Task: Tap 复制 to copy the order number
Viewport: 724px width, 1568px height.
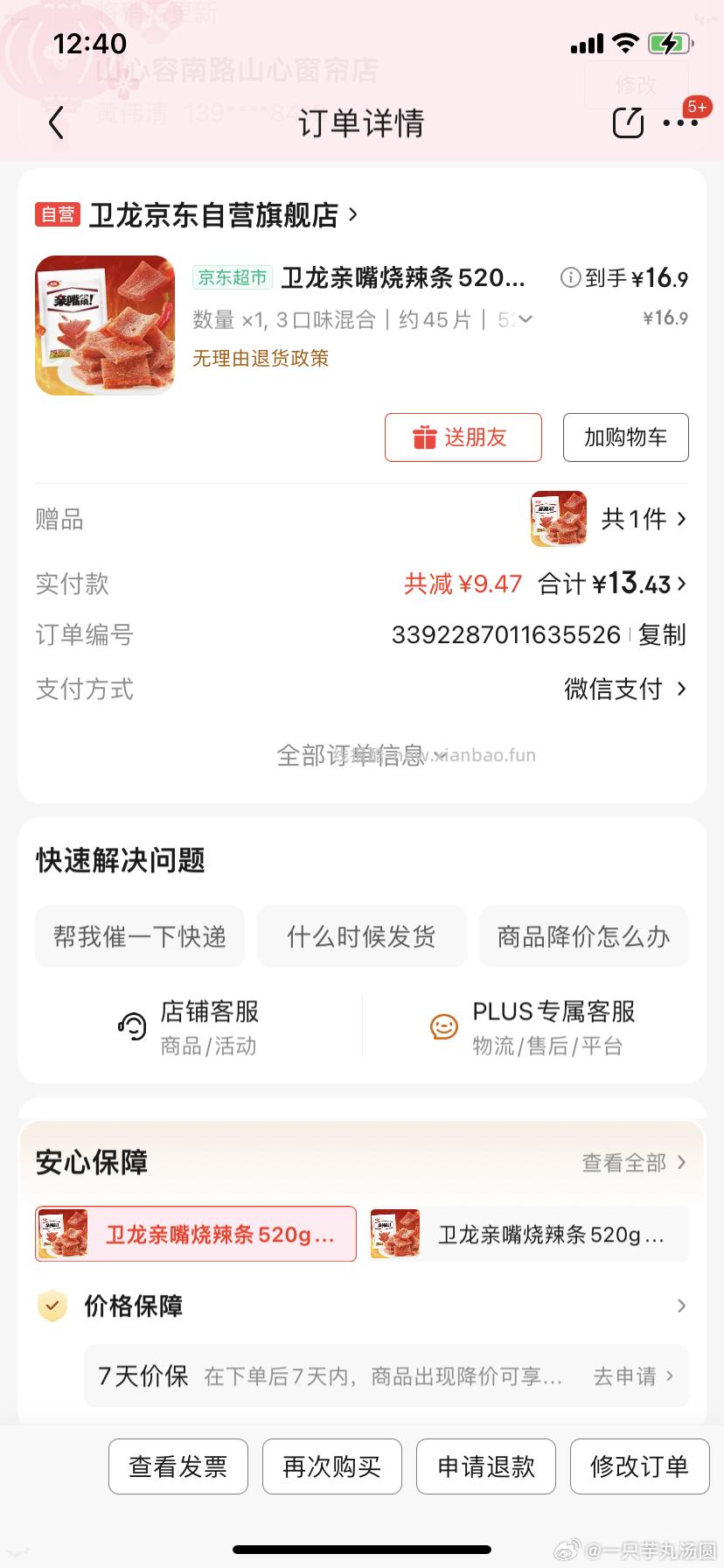Action: click(x=660, y=635)
